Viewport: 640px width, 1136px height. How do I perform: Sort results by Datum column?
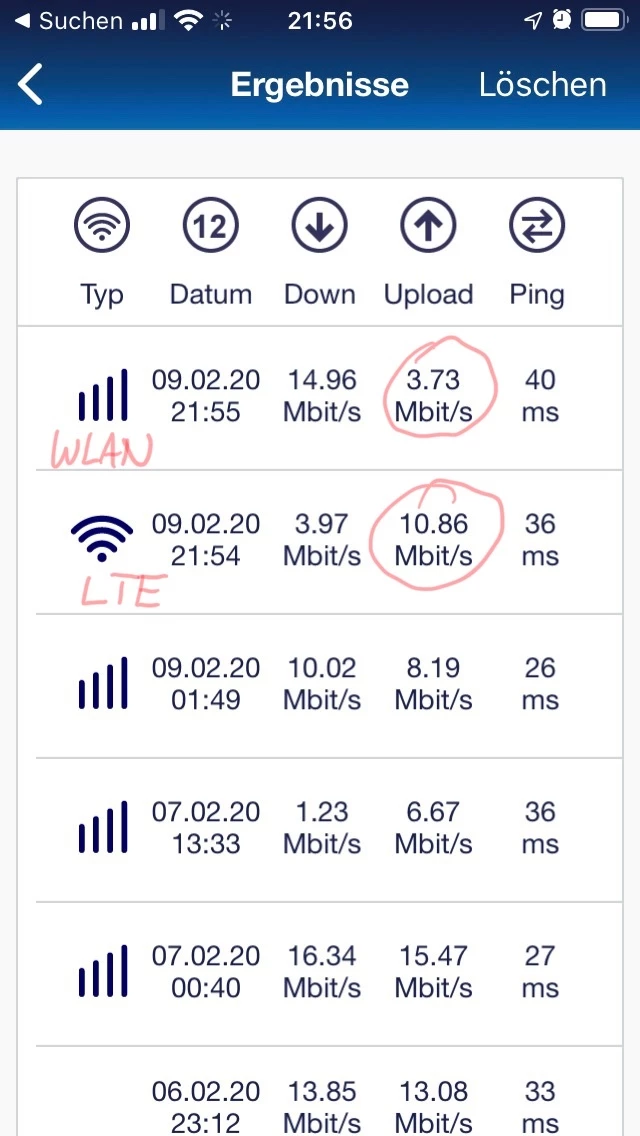tap(210, 251)
